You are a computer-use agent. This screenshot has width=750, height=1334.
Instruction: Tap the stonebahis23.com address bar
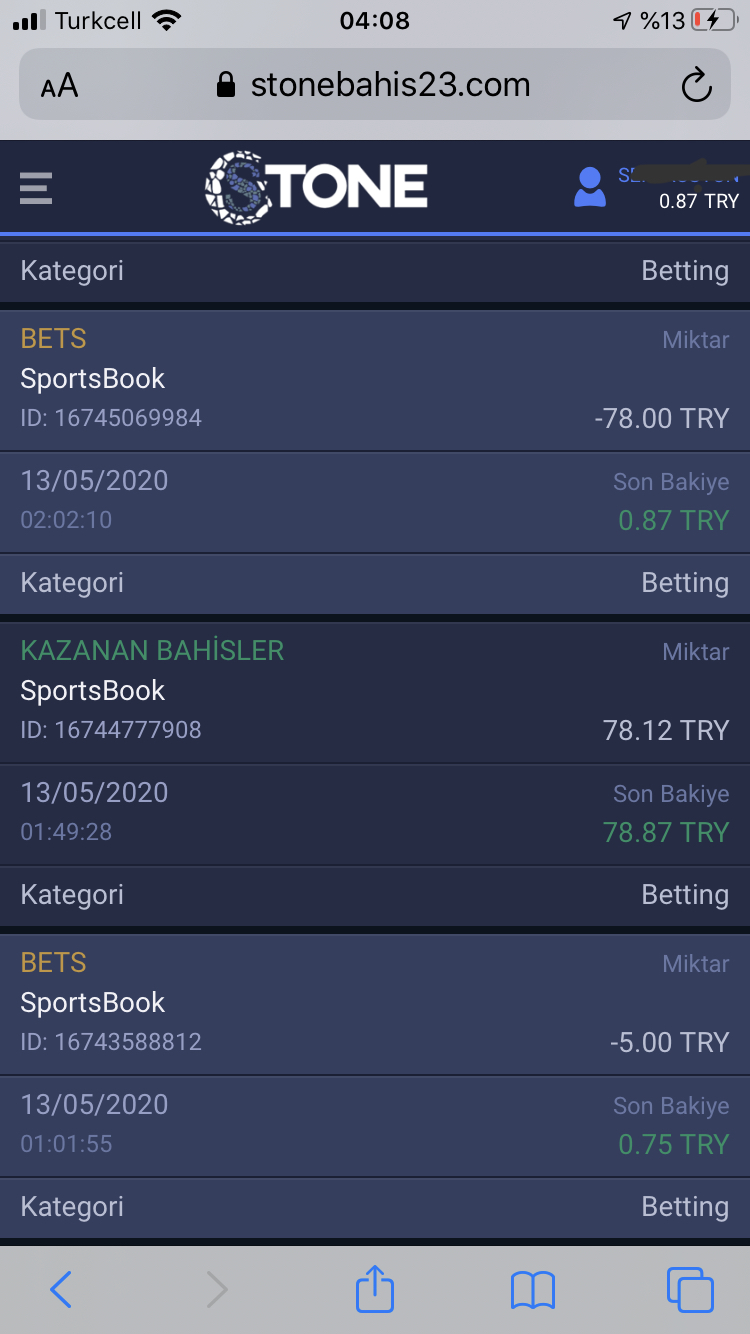374,85
